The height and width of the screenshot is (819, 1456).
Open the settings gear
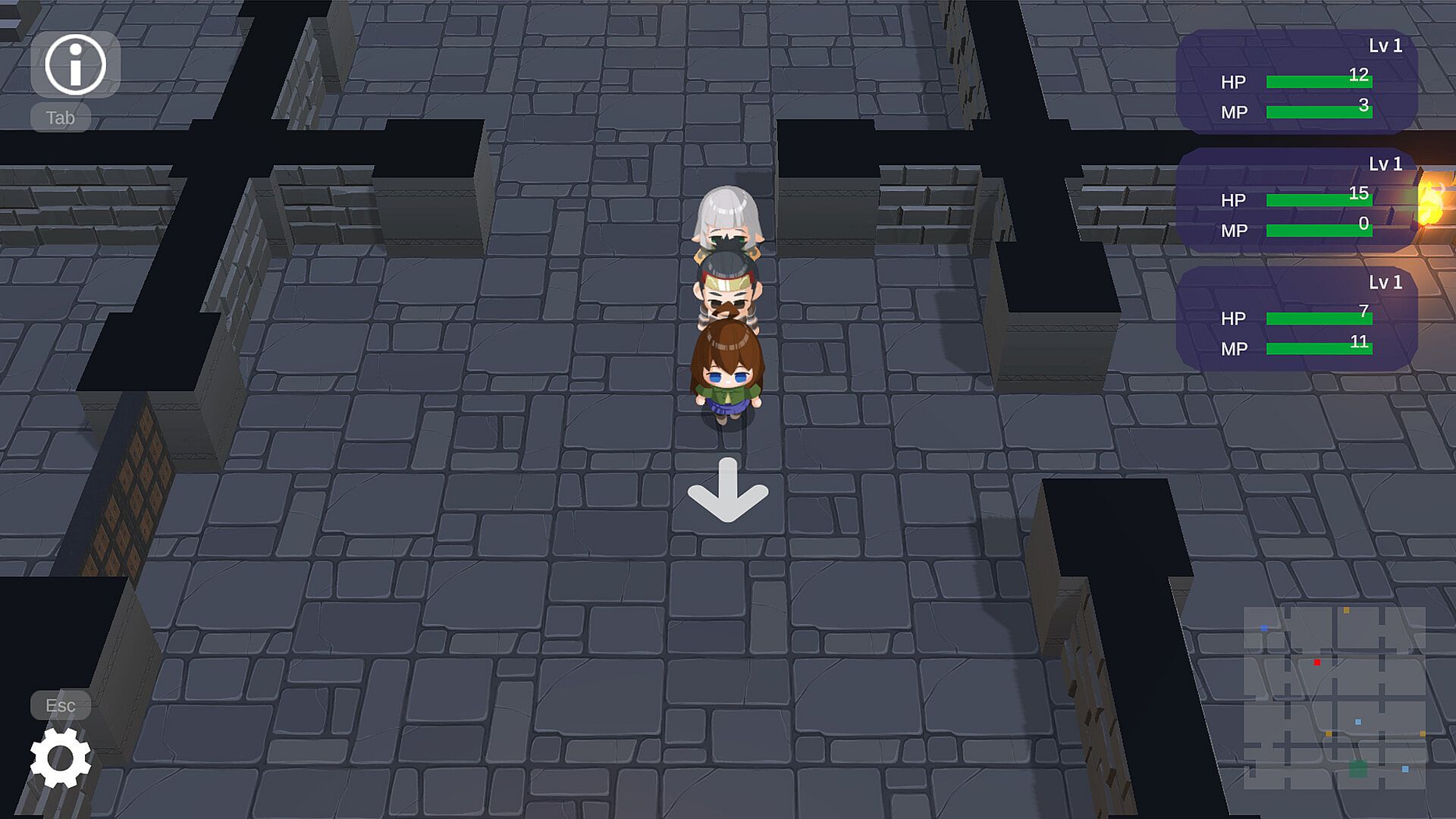tap(61, 758)
